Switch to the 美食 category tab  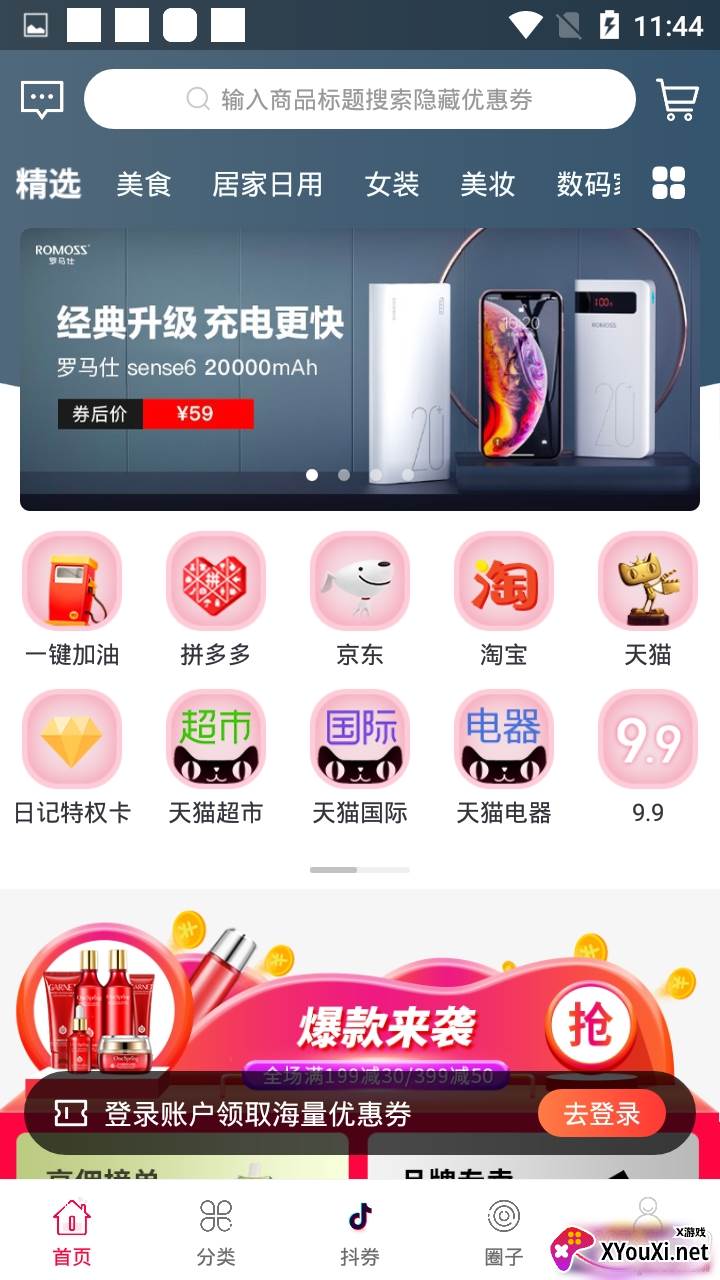click(x=144, y=184)
